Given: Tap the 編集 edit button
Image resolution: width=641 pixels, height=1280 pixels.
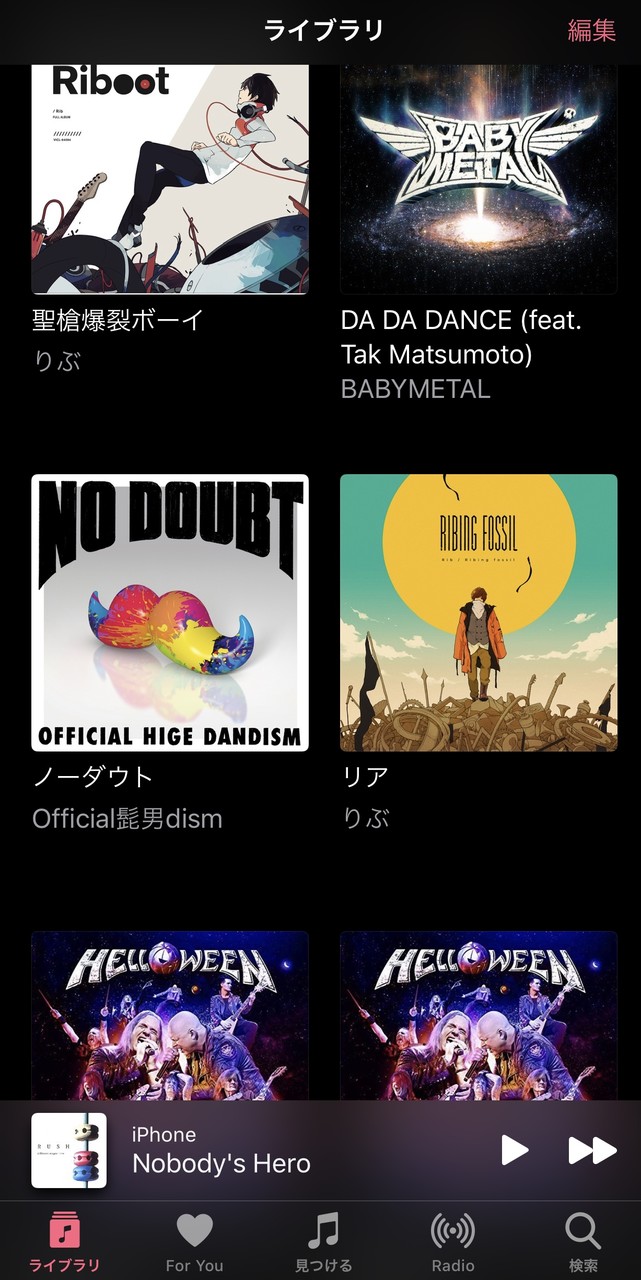Looking at the screenshot, I should point(591,30).
